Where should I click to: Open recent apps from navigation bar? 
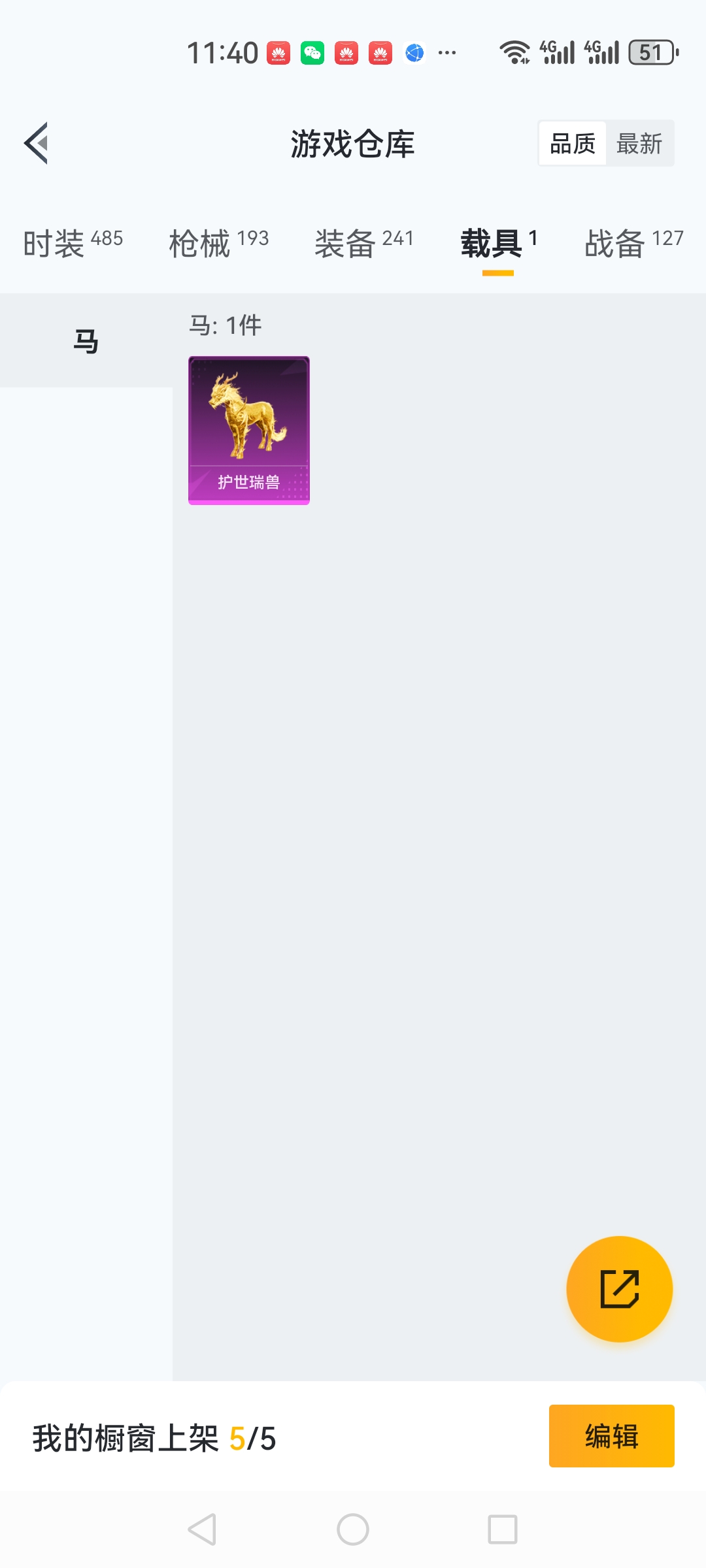(x=502, y=1529)
